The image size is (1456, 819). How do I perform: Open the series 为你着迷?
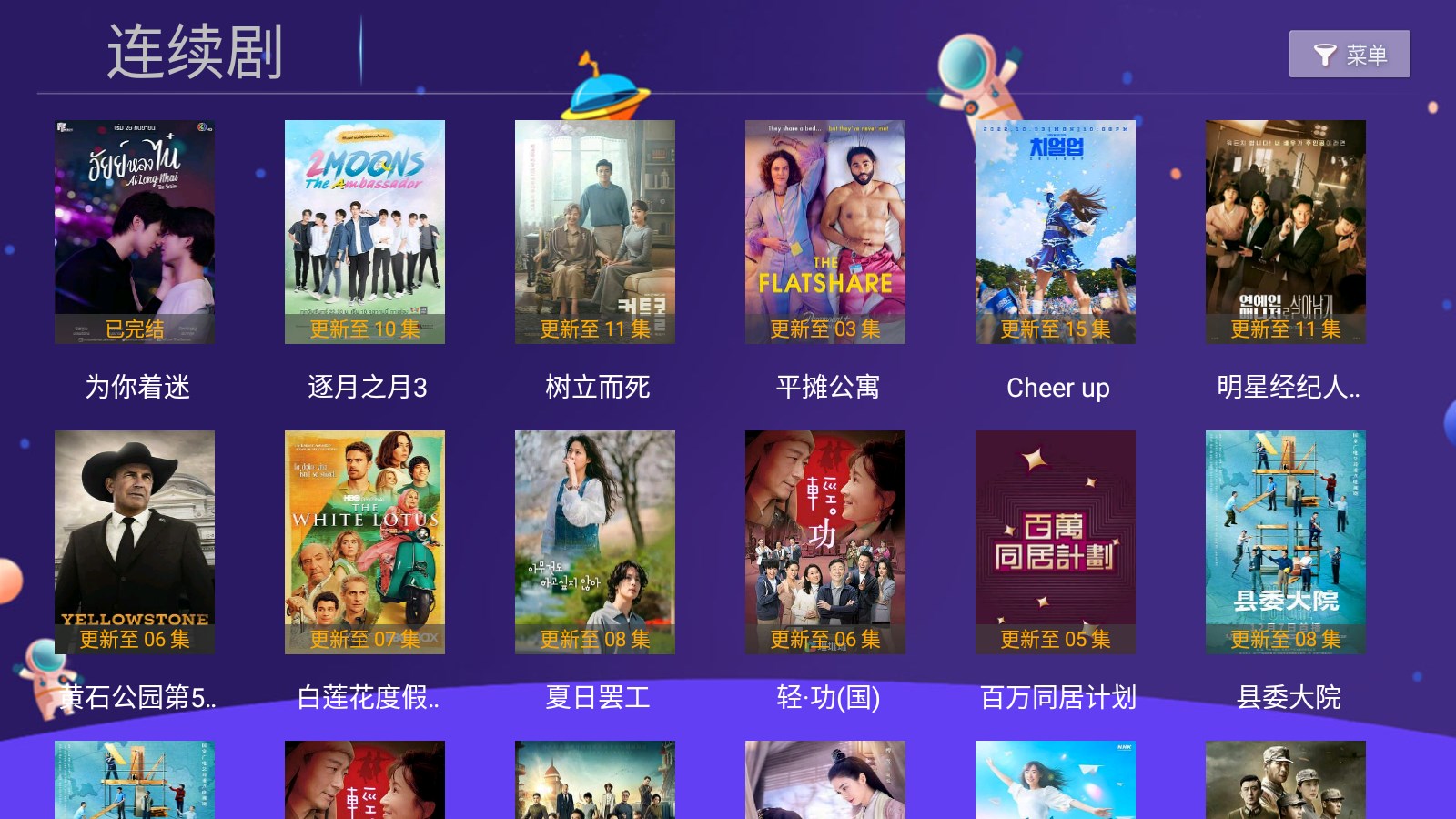coord(135,232)
